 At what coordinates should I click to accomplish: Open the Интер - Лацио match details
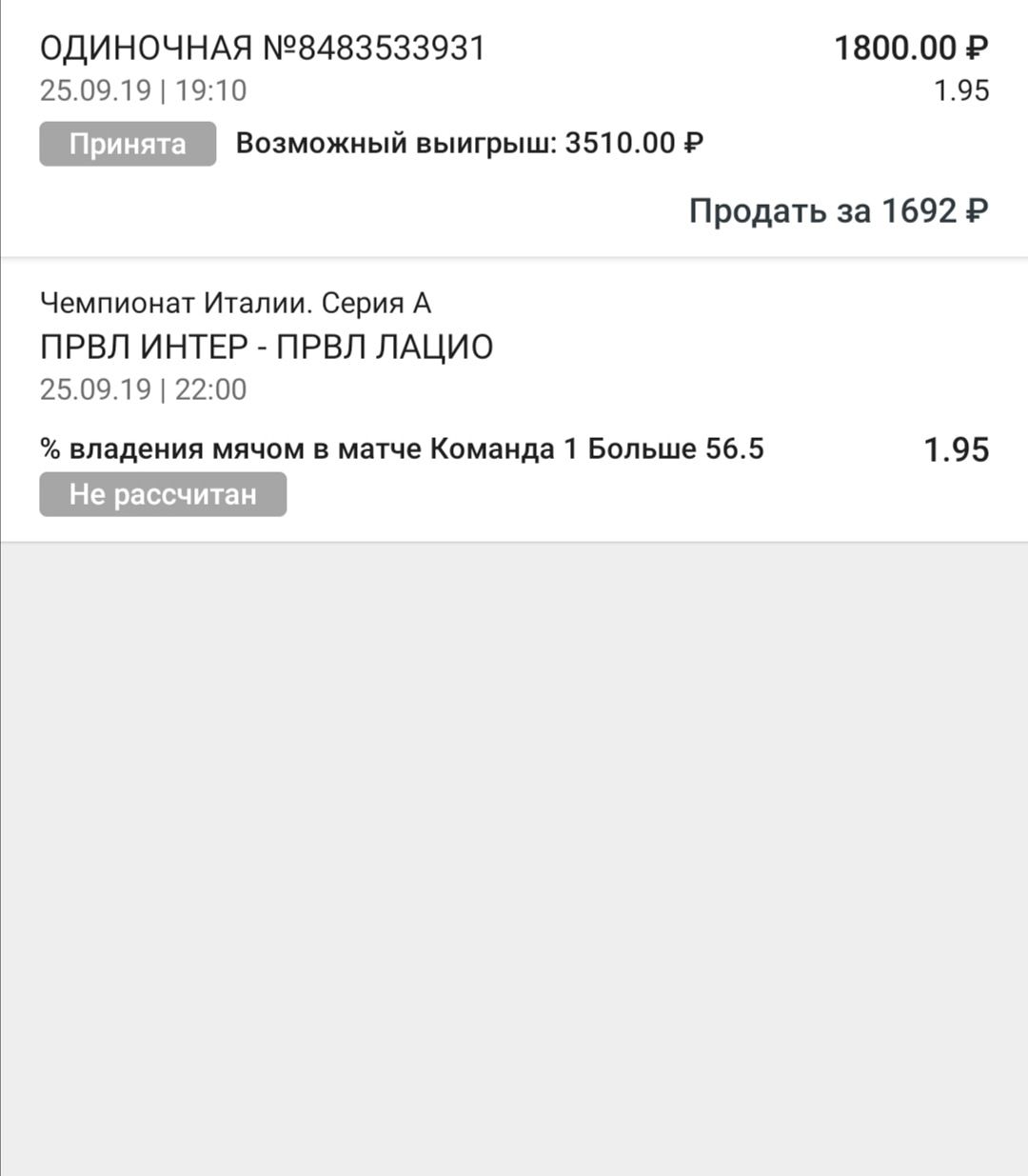tap(267, 347)
